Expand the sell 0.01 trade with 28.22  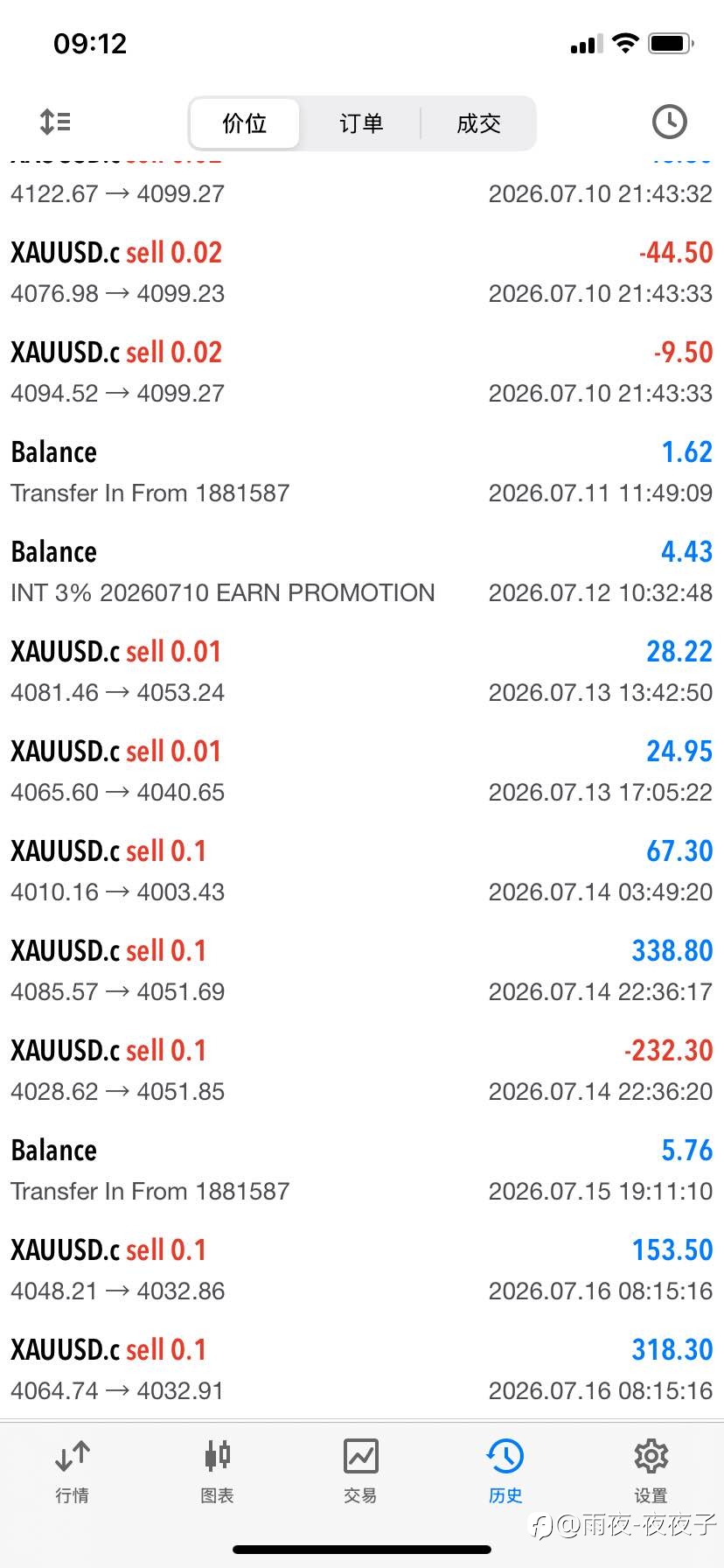(x=362, y=671)
